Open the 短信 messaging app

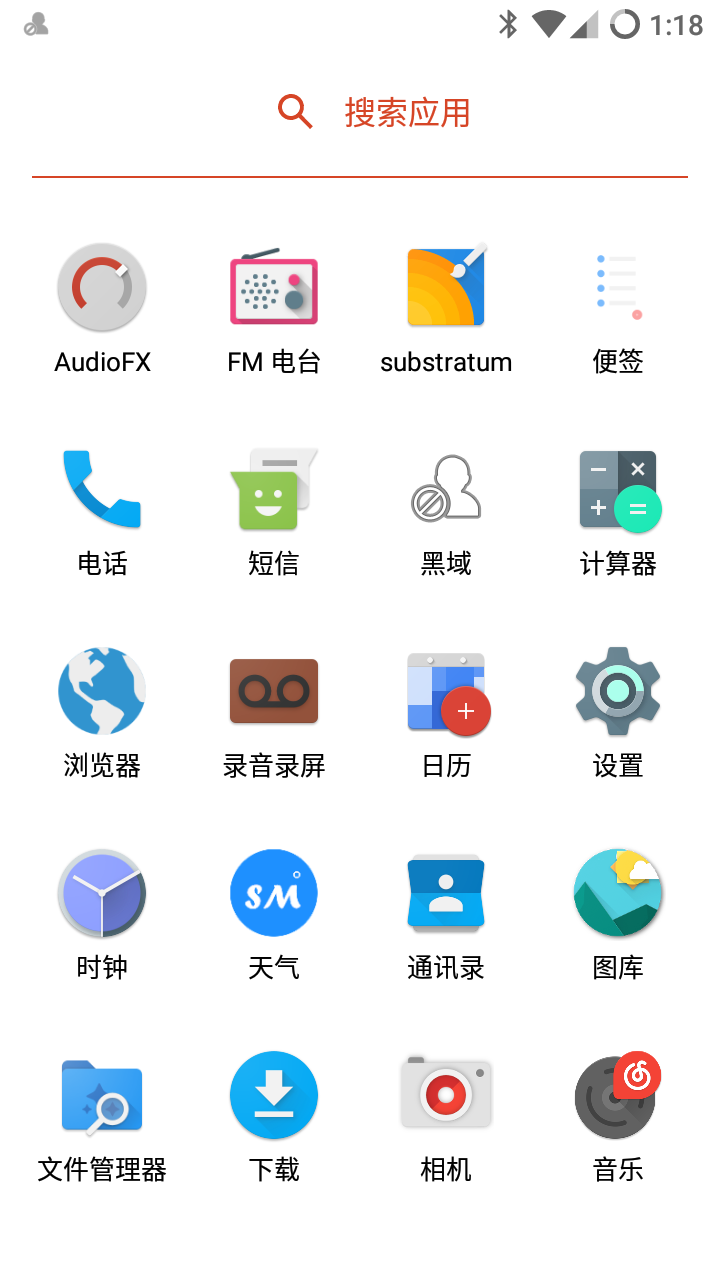pos(274,490)
